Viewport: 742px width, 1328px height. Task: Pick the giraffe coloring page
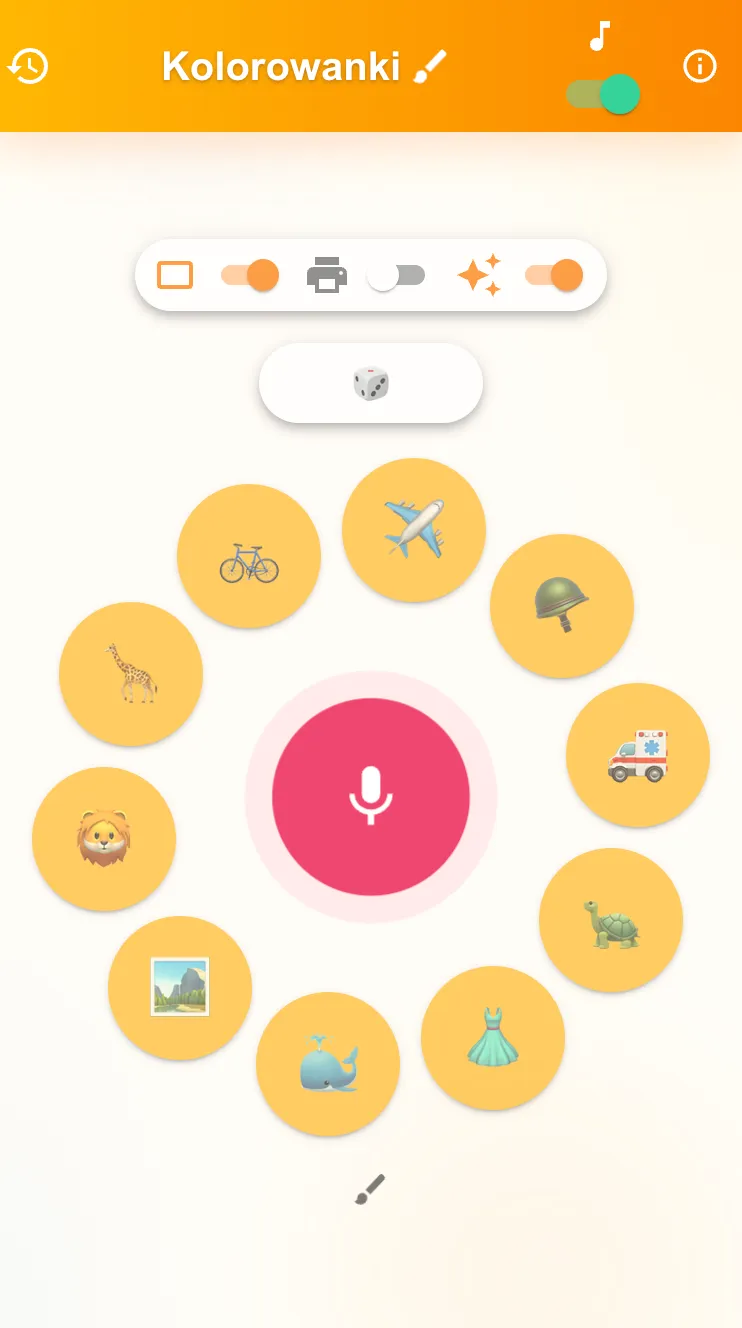[x=131, y=674]
